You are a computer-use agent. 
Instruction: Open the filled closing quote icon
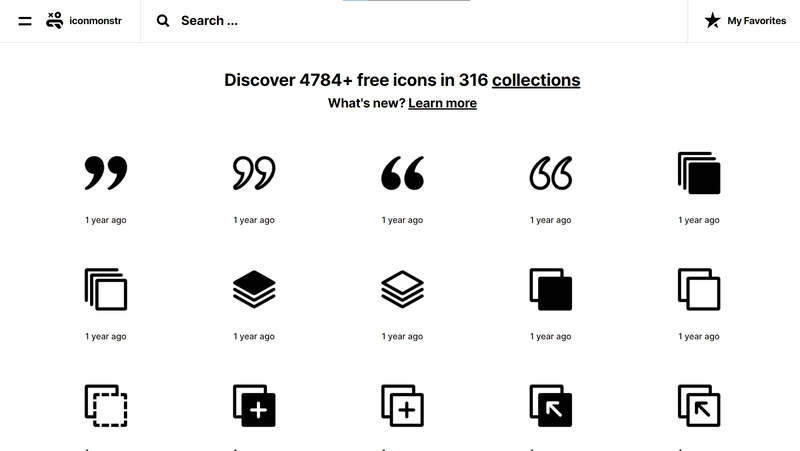click(106, 173)
